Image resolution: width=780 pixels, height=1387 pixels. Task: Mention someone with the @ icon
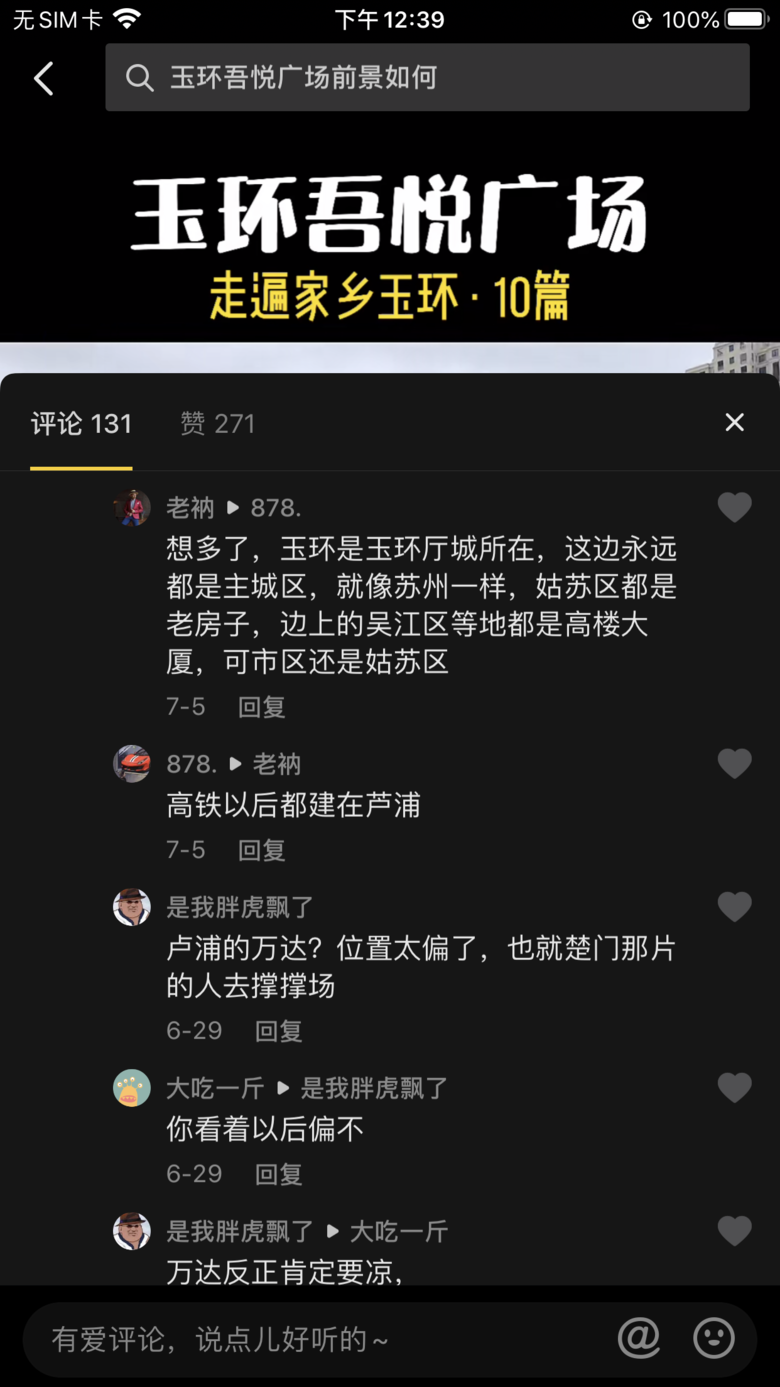(x=639, y=1338)
